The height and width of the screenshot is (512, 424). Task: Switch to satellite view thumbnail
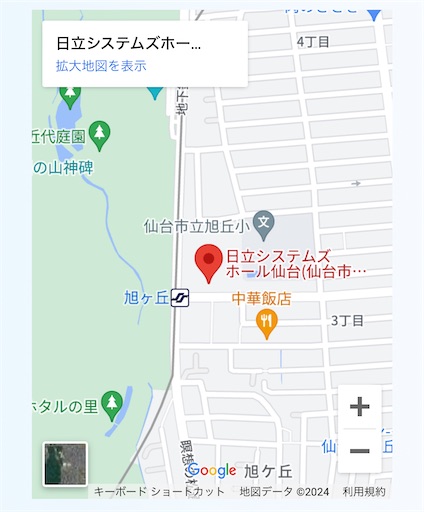coord(65,464)
